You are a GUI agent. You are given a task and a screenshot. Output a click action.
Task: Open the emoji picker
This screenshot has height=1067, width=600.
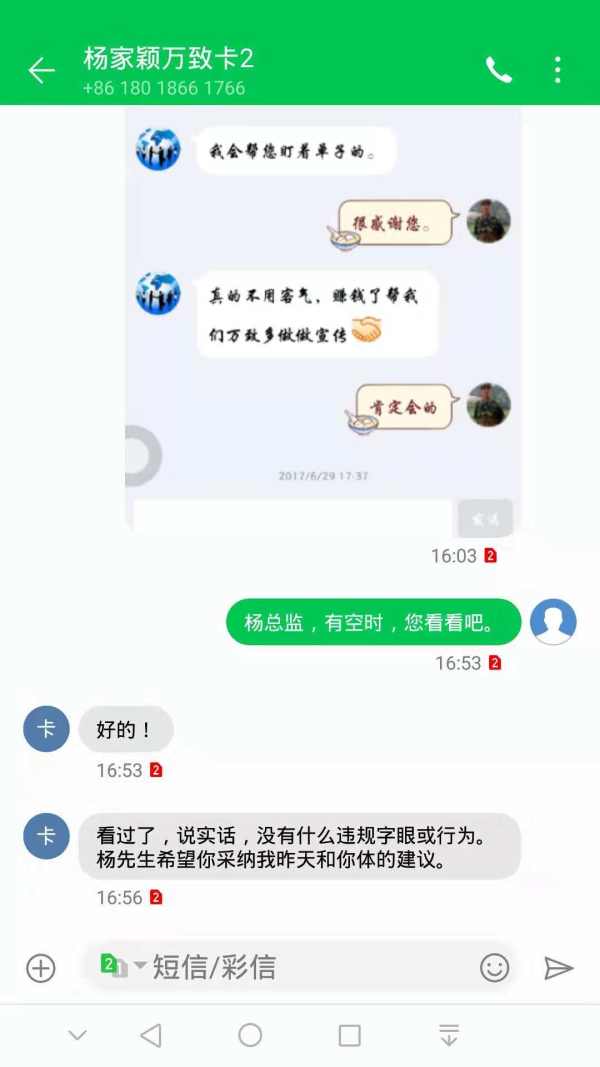[x=494, y=968]
